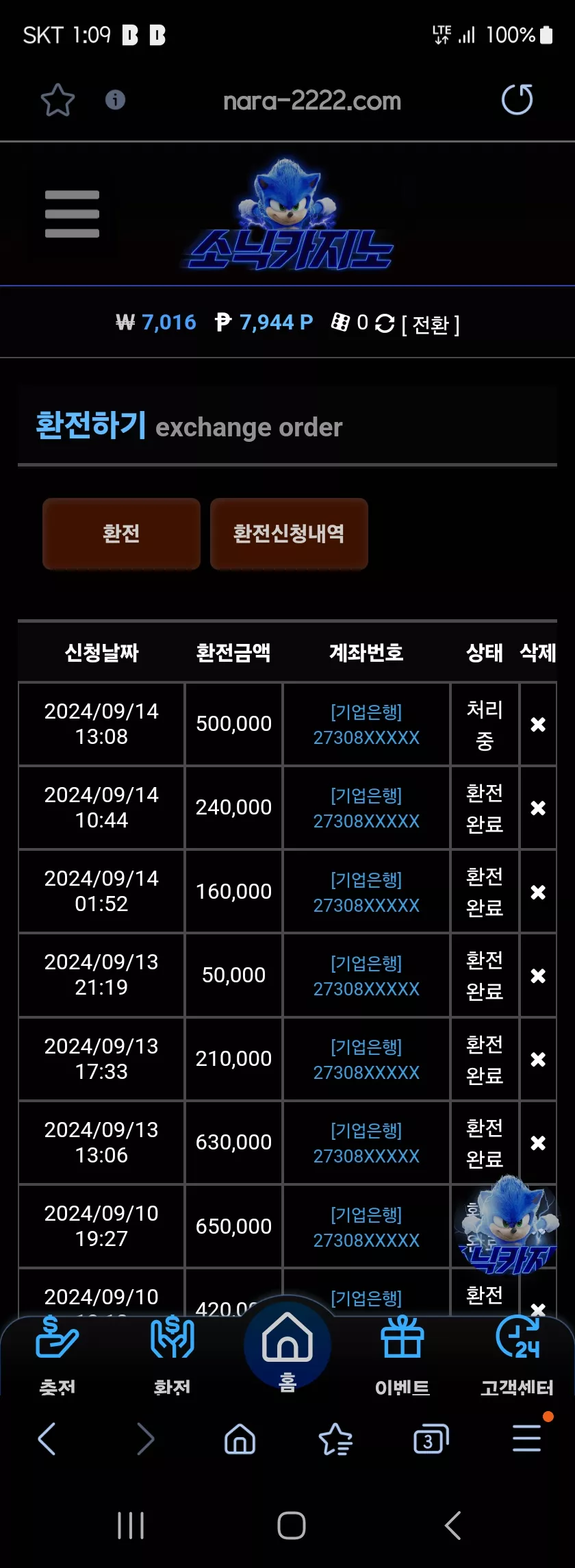Remove the 160,000 entry from 01:52

[x=538, y=892]
